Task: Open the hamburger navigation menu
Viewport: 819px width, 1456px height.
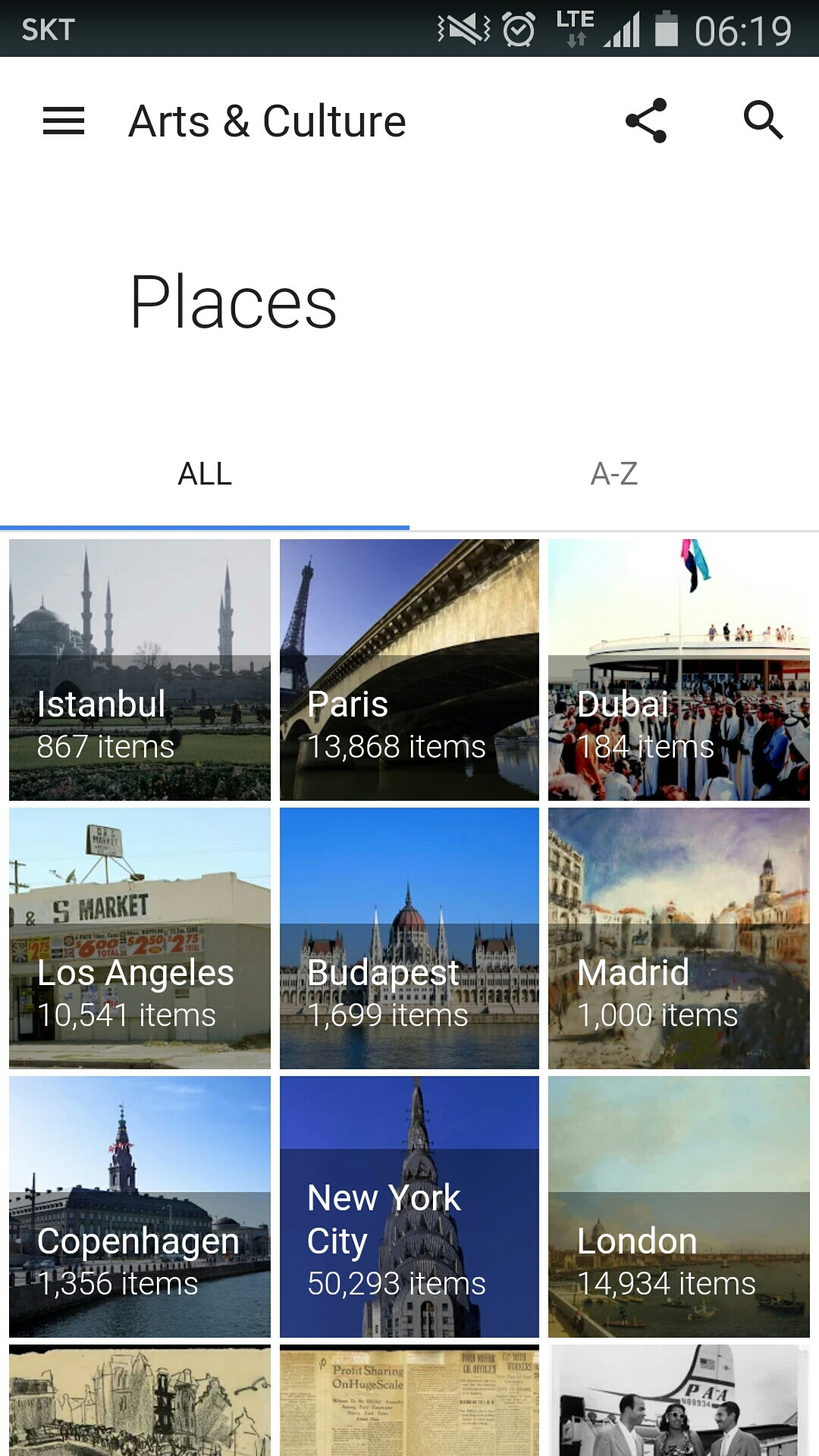Action: click(64, 121)
